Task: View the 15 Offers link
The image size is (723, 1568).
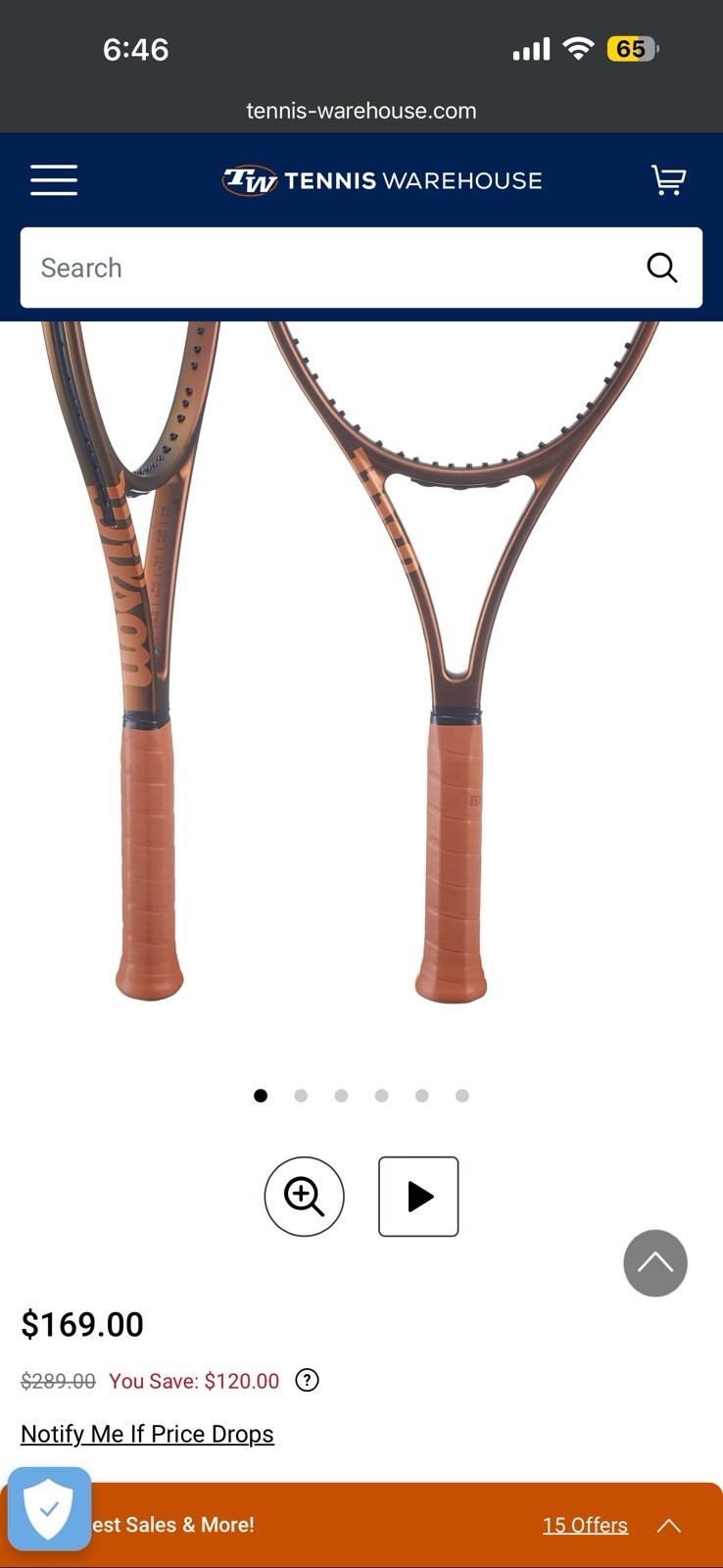Action: pos(585,1525)
